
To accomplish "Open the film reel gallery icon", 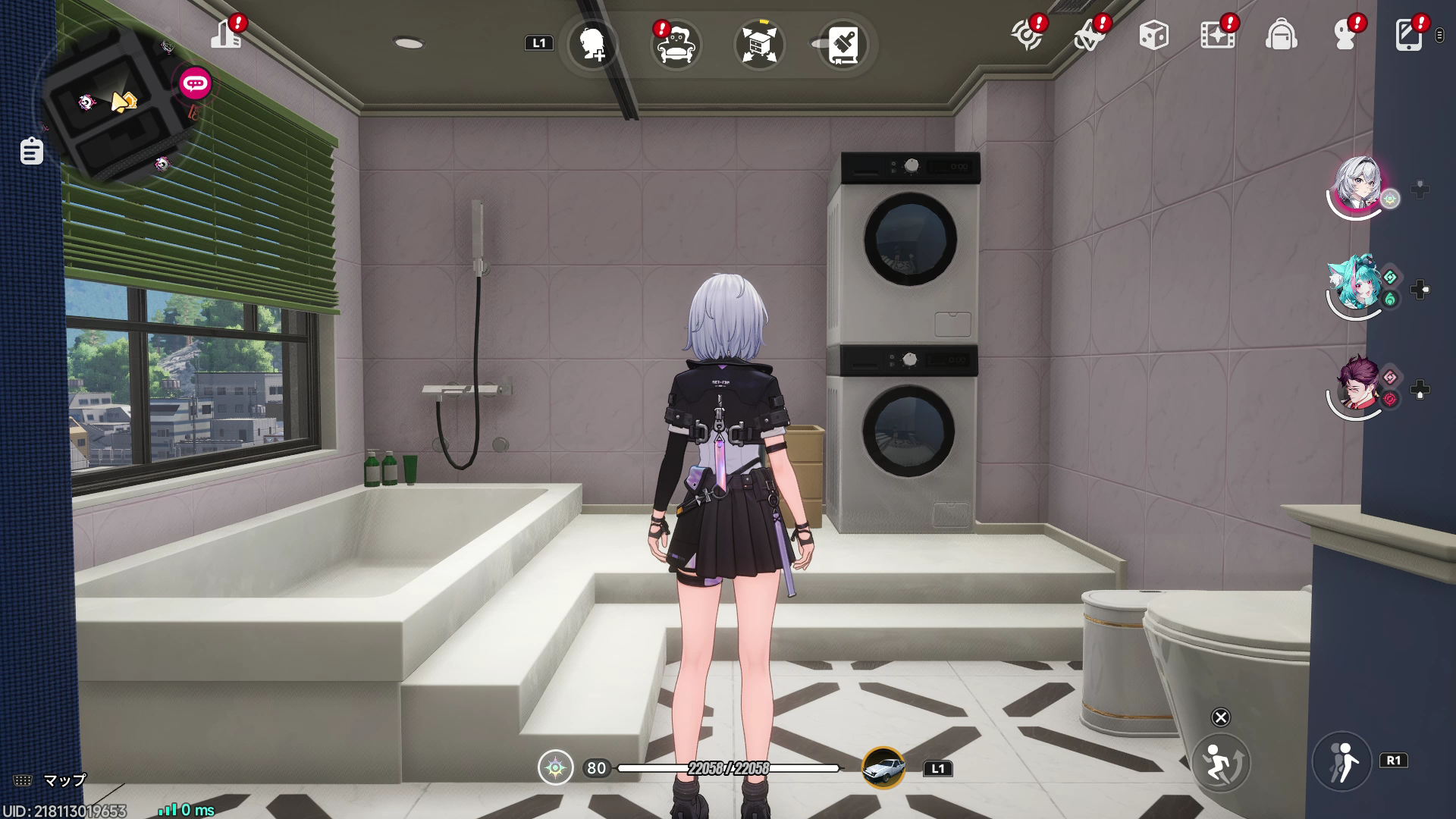I will tap(1216, 35).
